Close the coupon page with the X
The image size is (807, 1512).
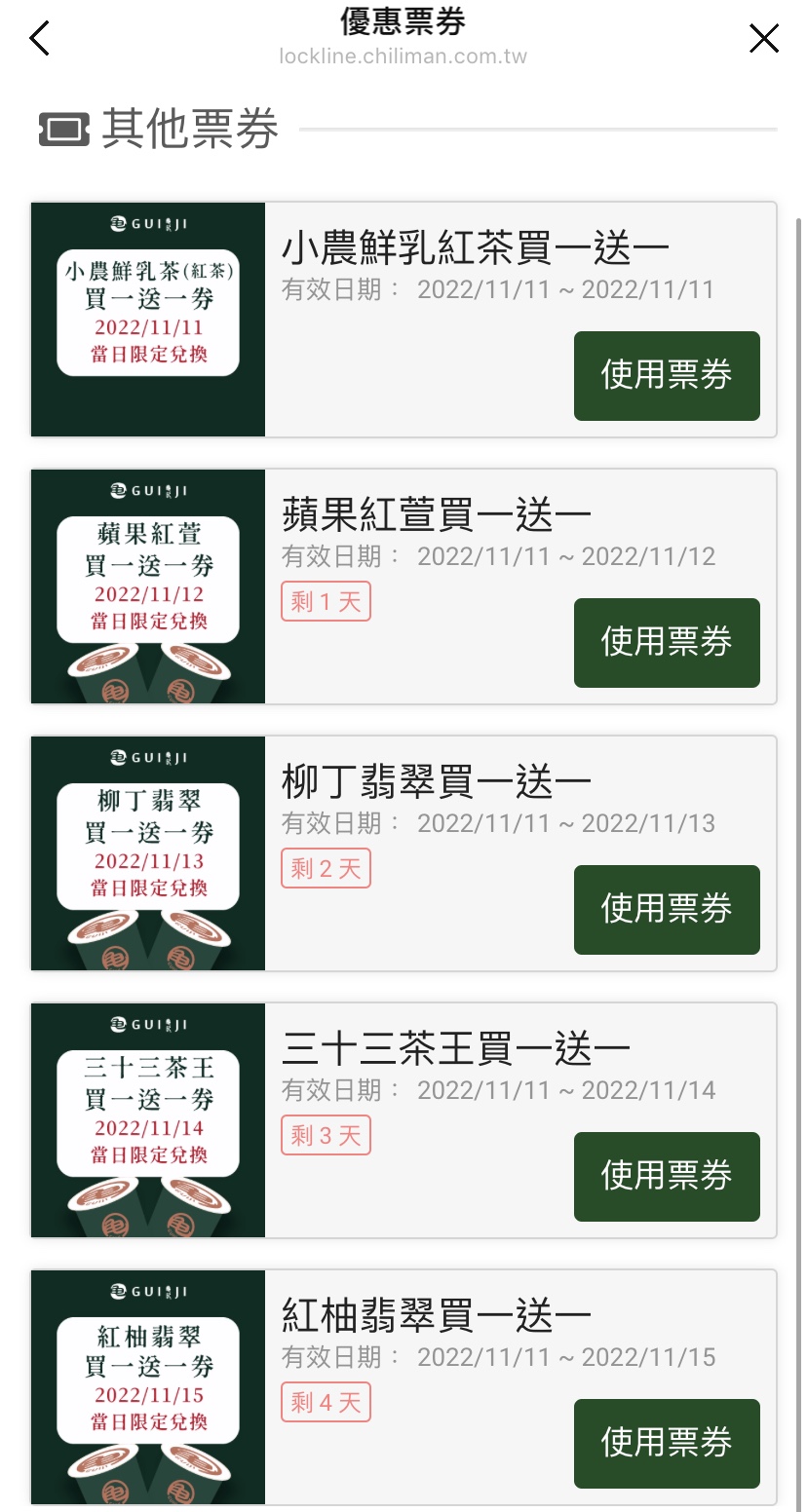click(x=764, y=39)
